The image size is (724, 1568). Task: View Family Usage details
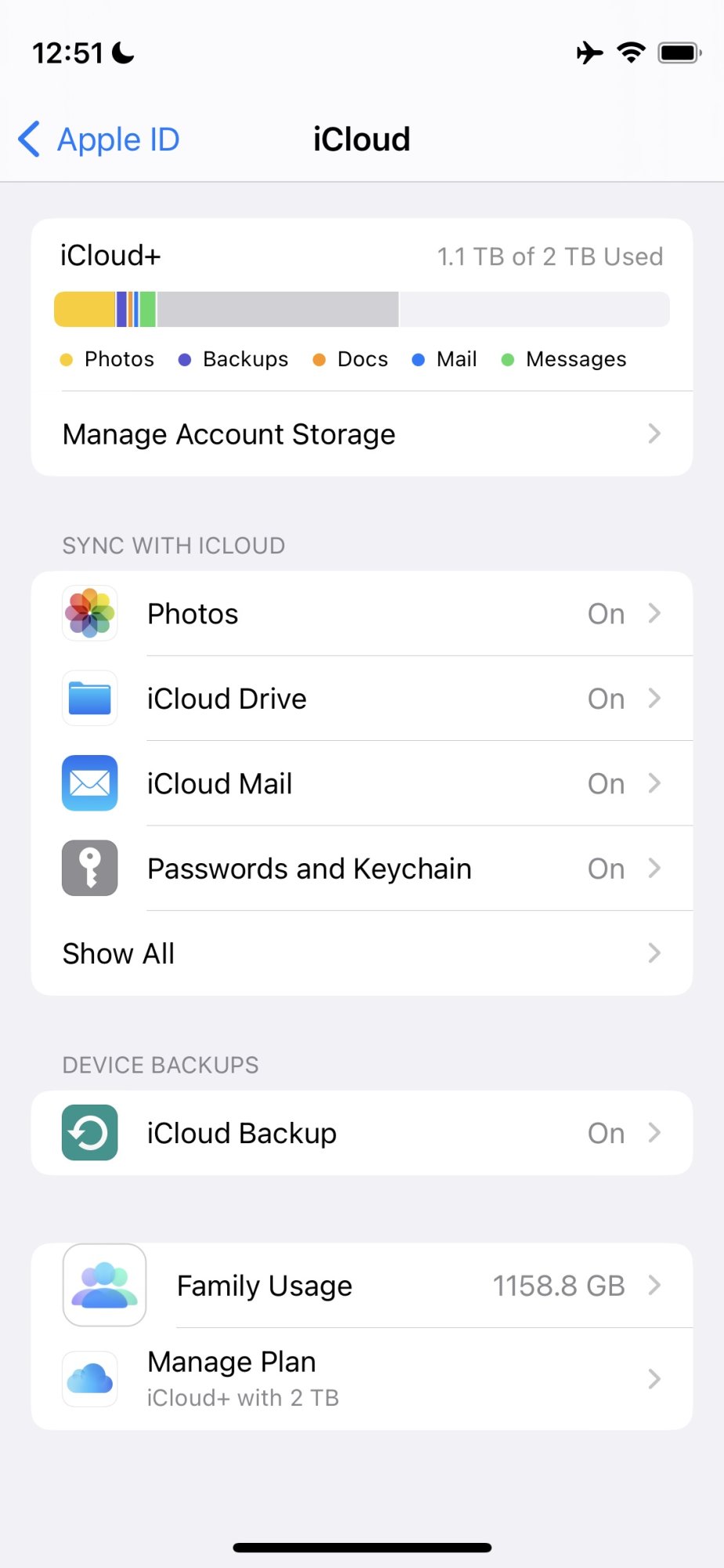tap(361, 1286)
